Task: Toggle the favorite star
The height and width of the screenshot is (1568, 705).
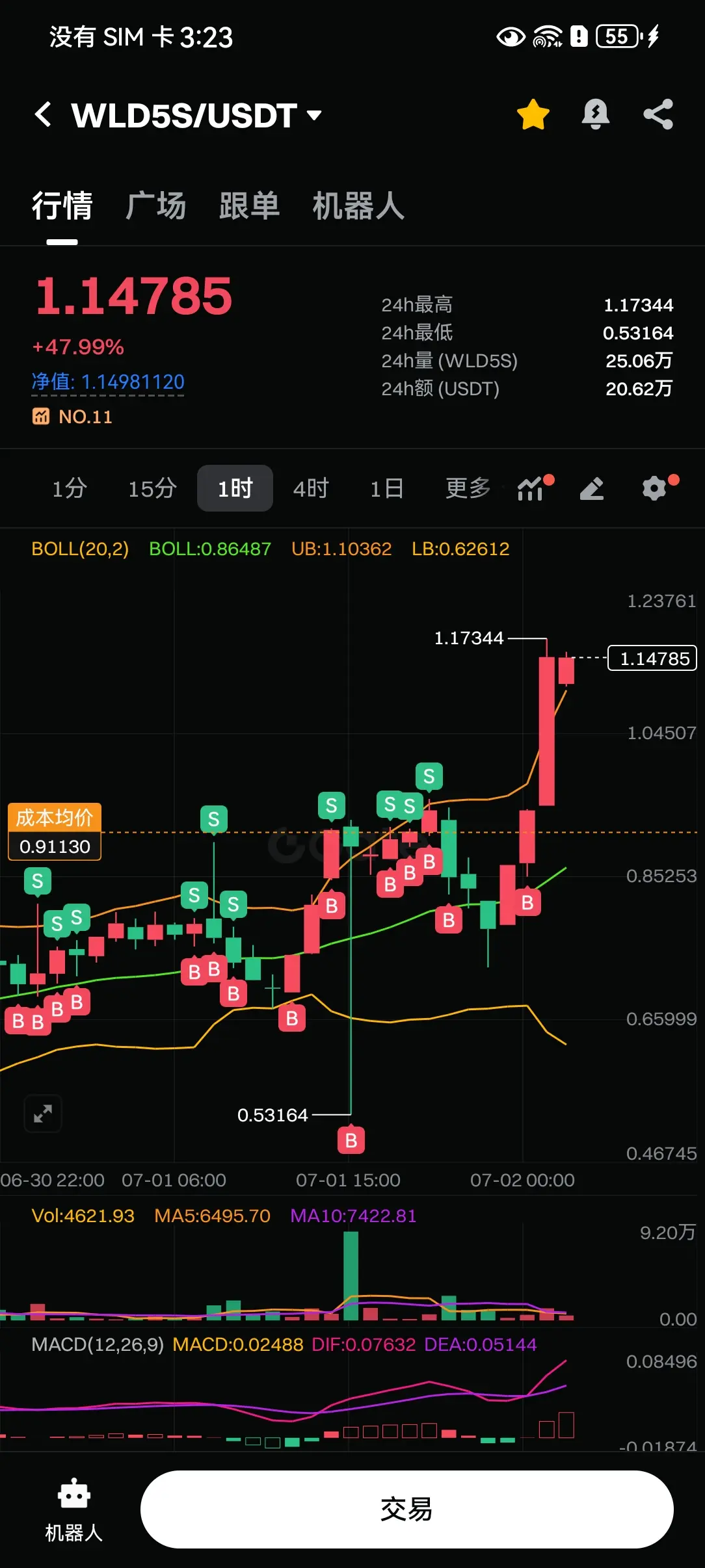Action: pos(533,114)
